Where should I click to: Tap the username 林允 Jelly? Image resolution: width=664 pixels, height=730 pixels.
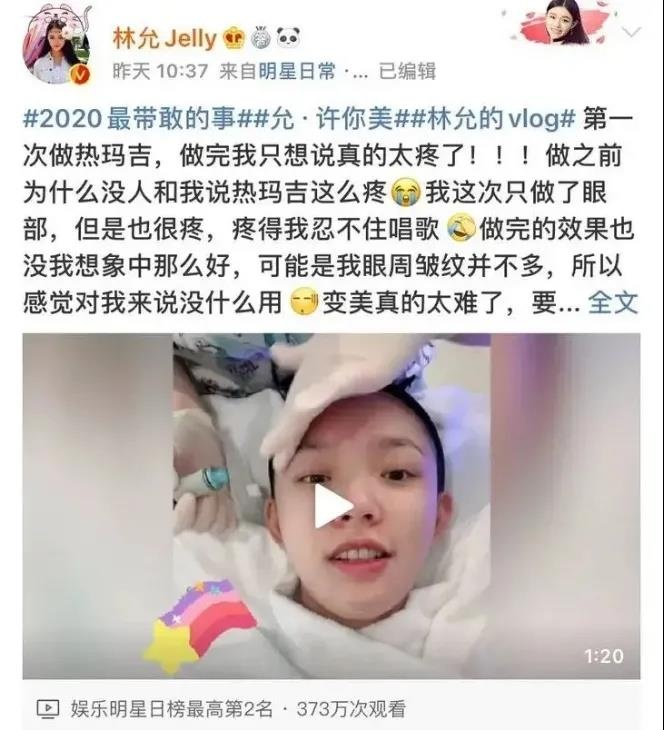pos(163,38)
